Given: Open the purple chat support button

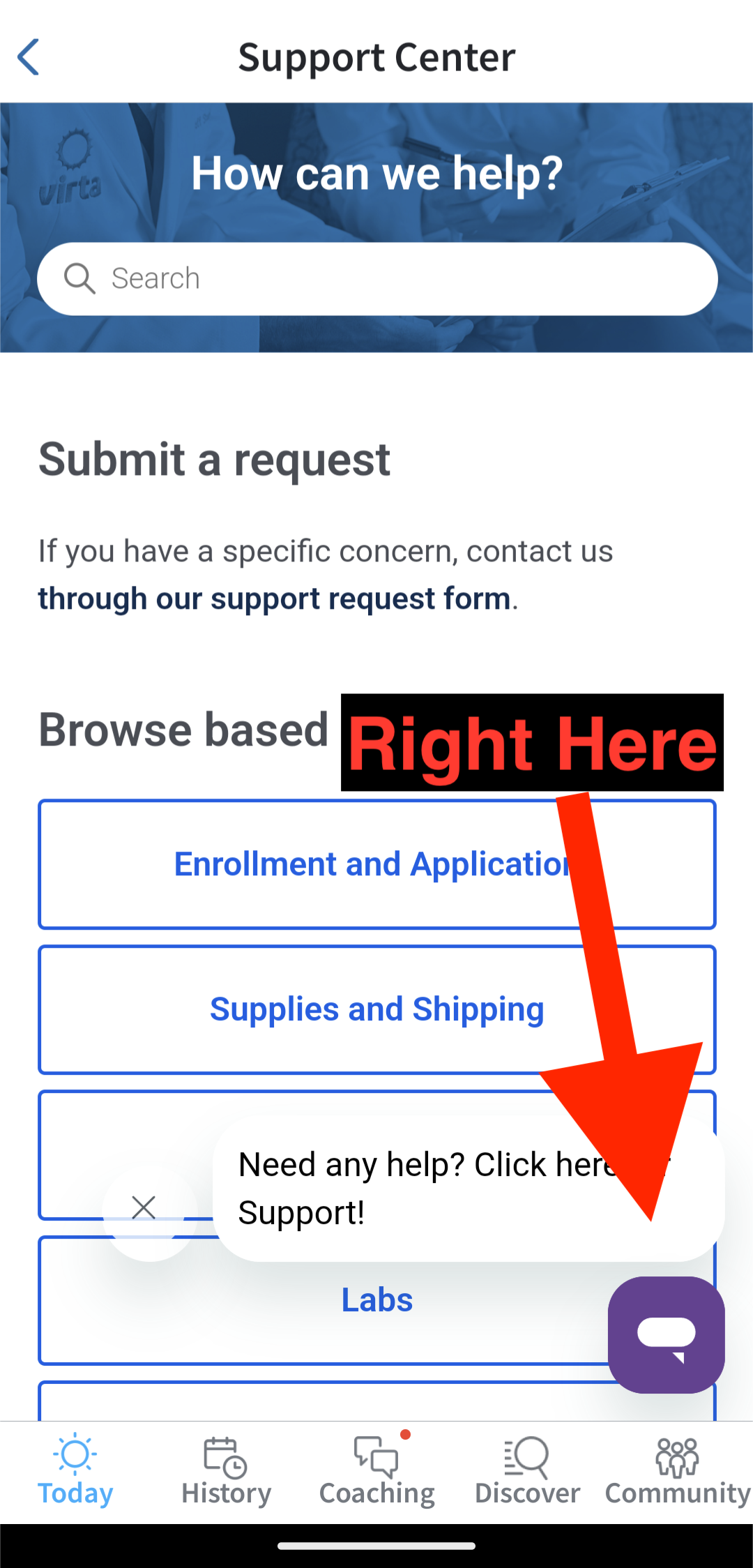Looking at the screenshot, I should click(666, 1334).
